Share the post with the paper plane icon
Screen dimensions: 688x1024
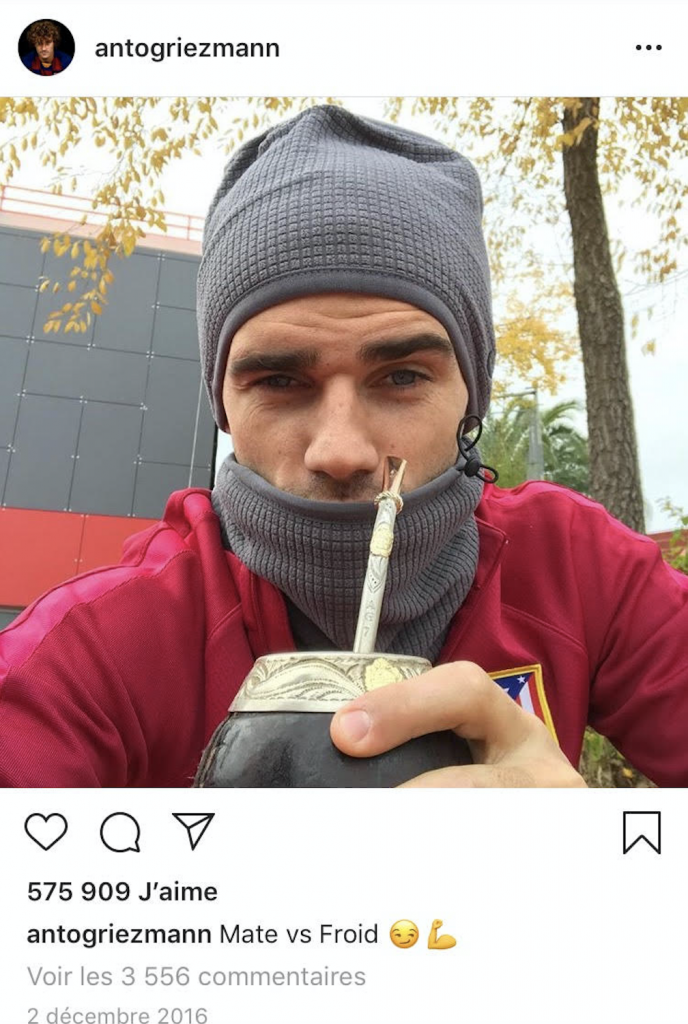tap(193, 831)
